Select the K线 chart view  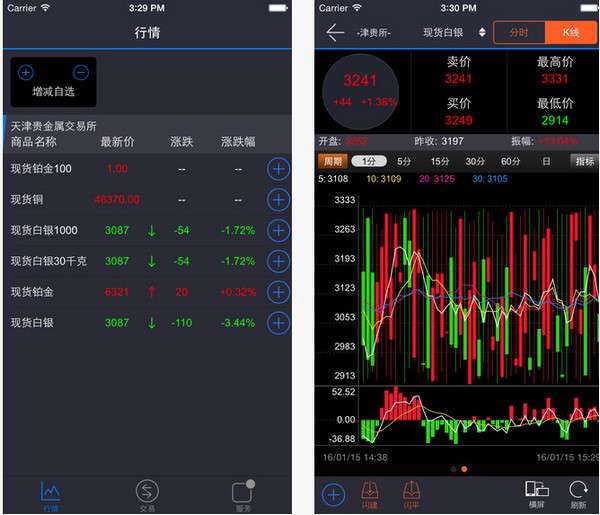pos(570,33)
